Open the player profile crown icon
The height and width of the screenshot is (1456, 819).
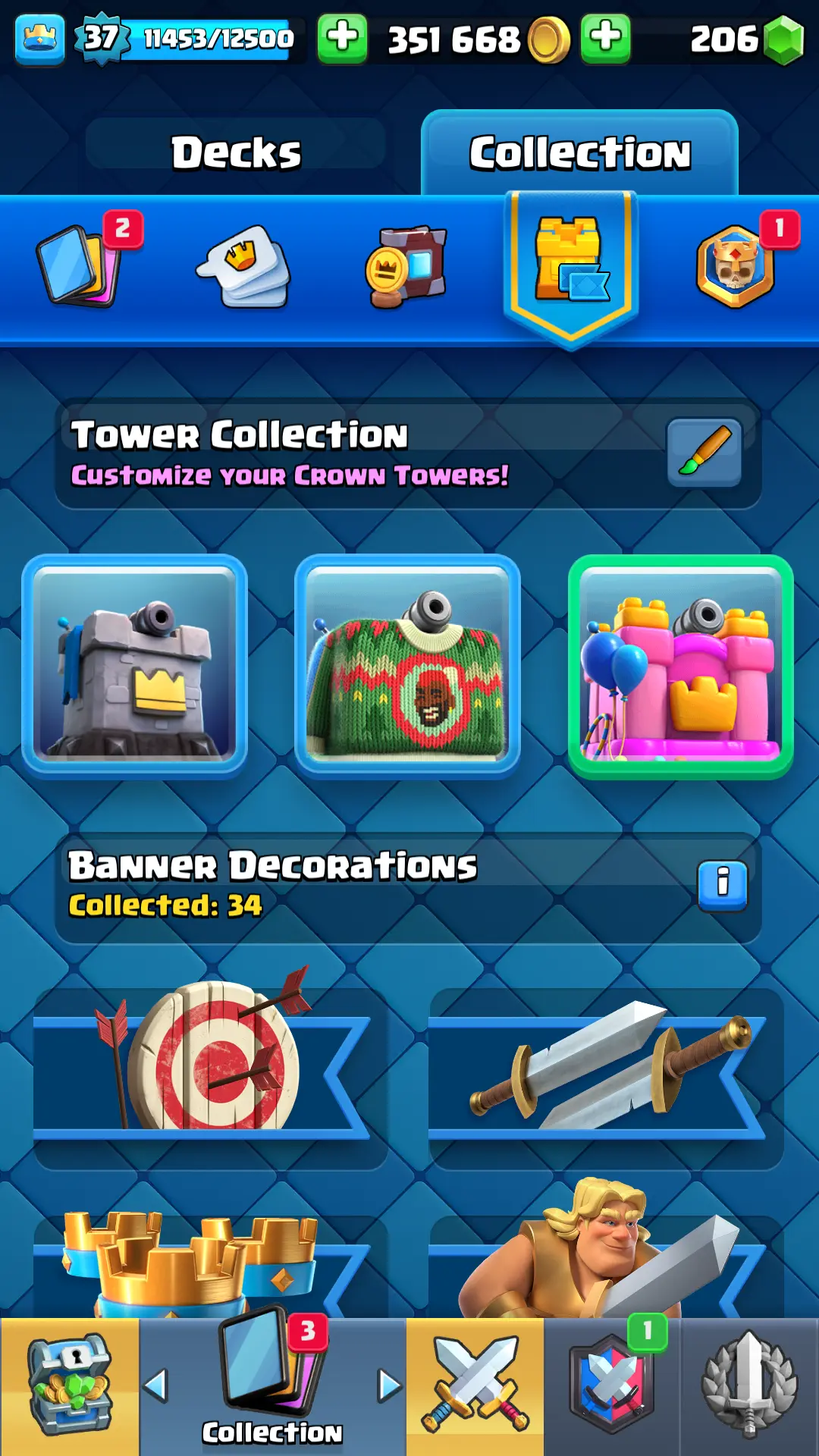coord(39,38)
